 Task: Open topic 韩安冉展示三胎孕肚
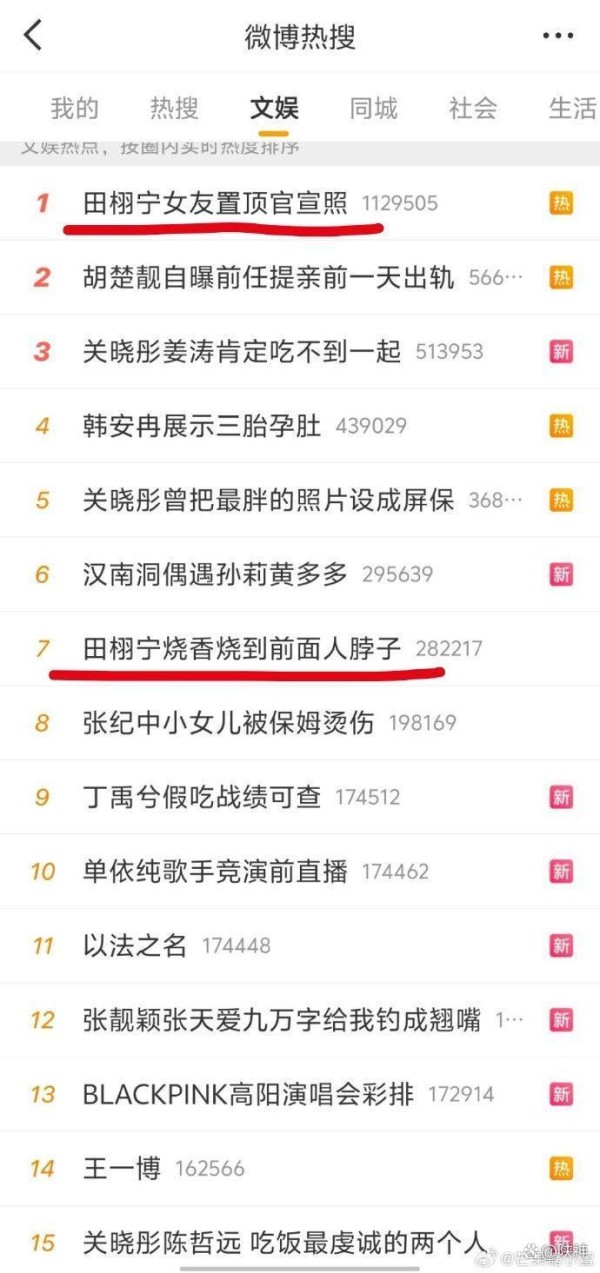(x=202, y=425)
